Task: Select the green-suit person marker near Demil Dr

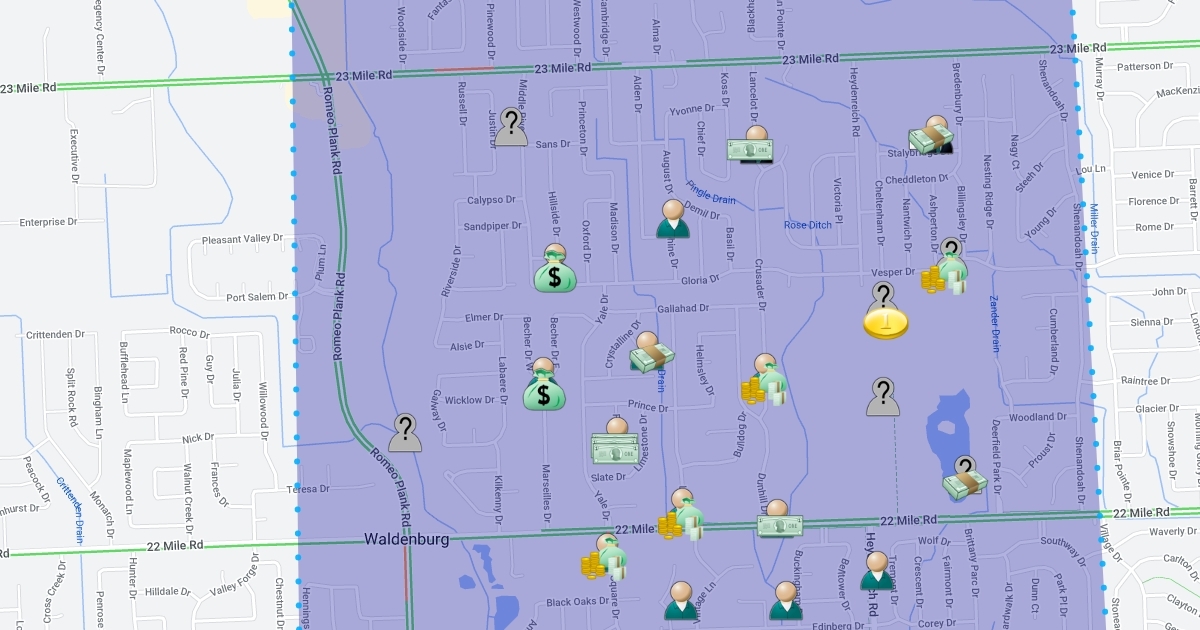Action: tap(673, 219)
